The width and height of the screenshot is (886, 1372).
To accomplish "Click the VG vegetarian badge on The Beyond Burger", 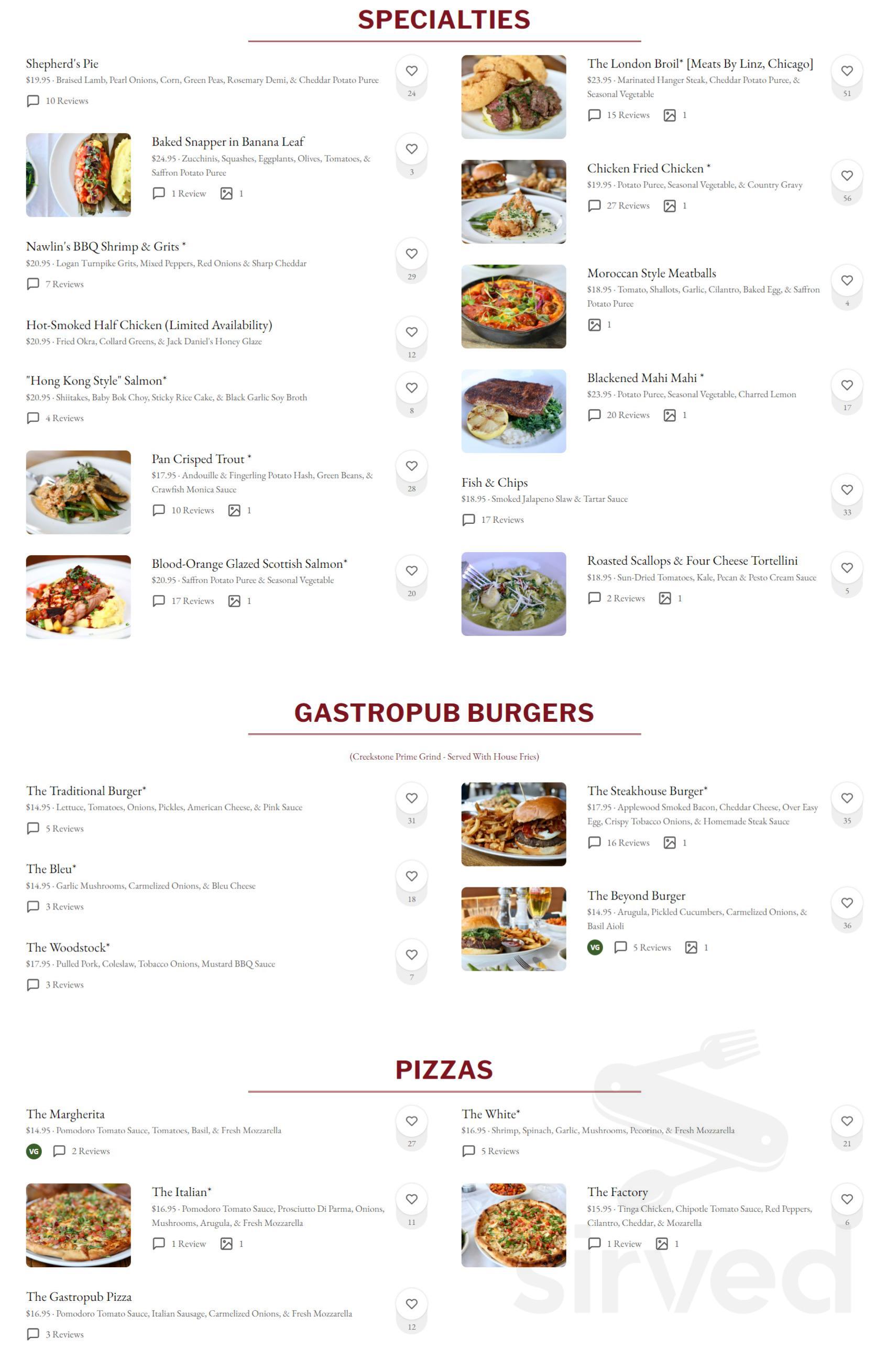I will pyautogui.click(x=595, y=948).
